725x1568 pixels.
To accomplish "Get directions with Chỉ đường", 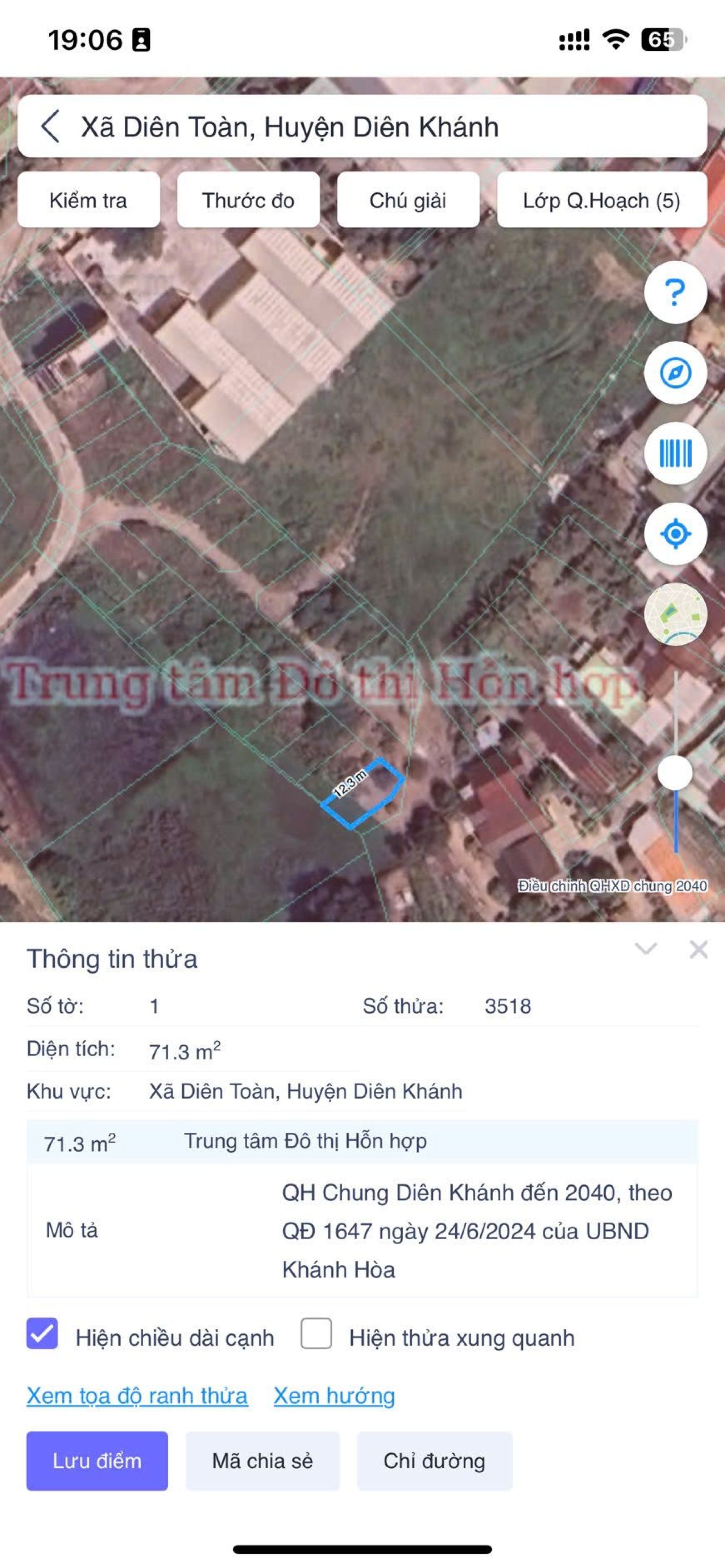I will point(434,1461).
